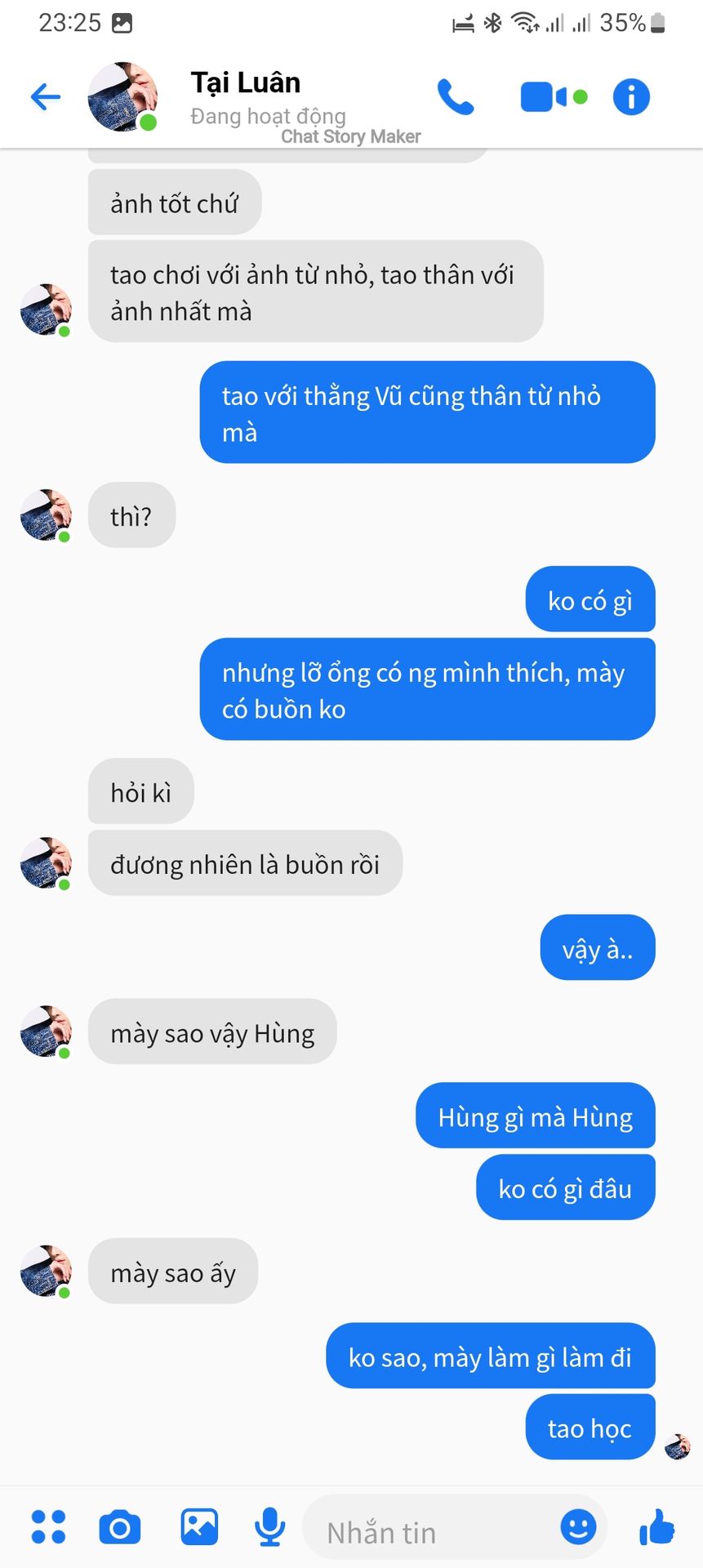Open Tại Luân's profile from the header
This screenshot has height=1568, width=703.
pos(245,83)
